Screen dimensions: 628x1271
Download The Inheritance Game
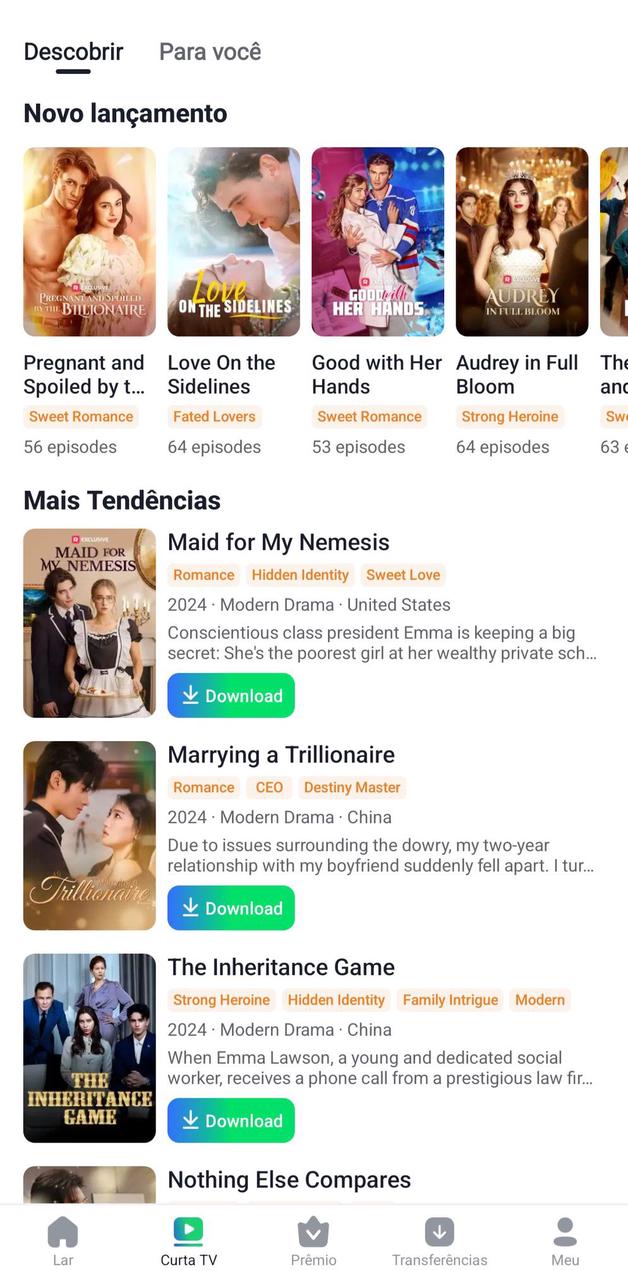pos(231,1121)
